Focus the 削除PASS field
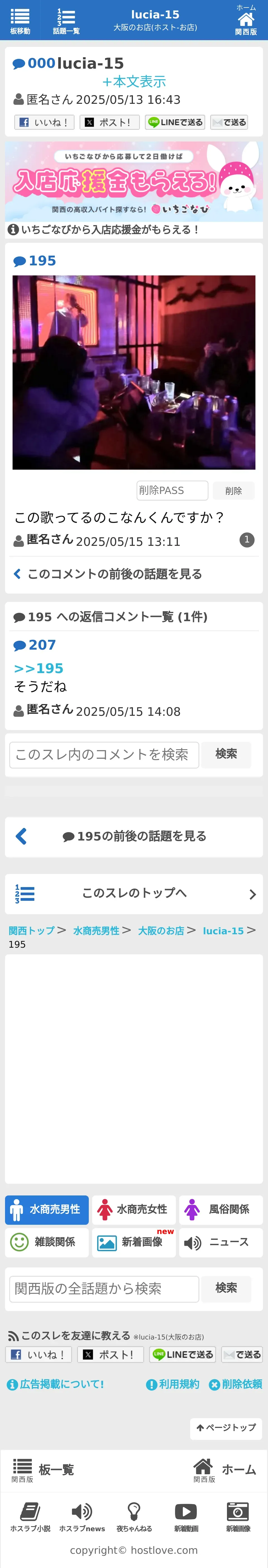 click(x=172, y=490)
